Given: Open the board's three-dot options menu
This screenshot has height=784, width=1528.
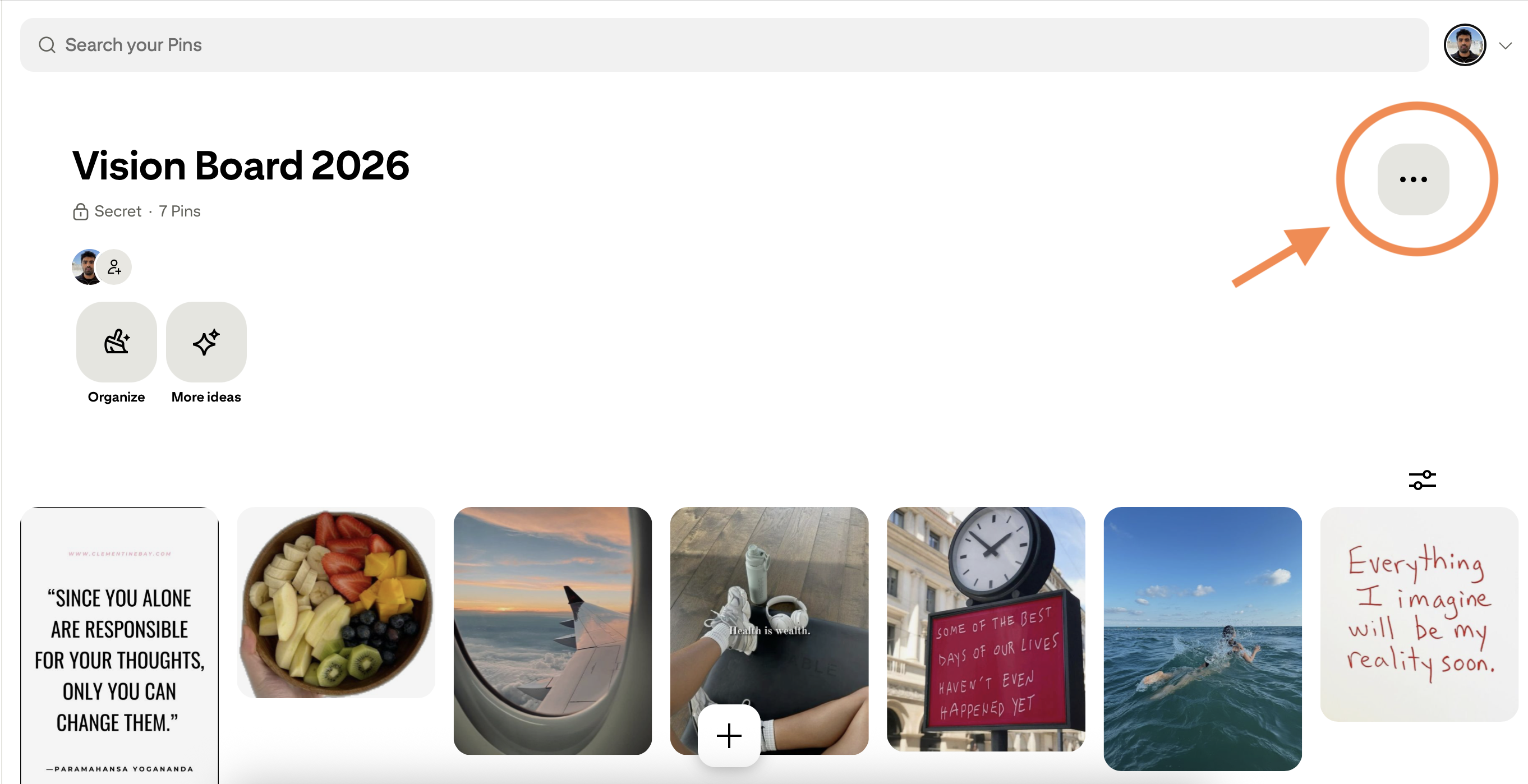Looking at the screenshot, I should click(x=1413, y=179).
